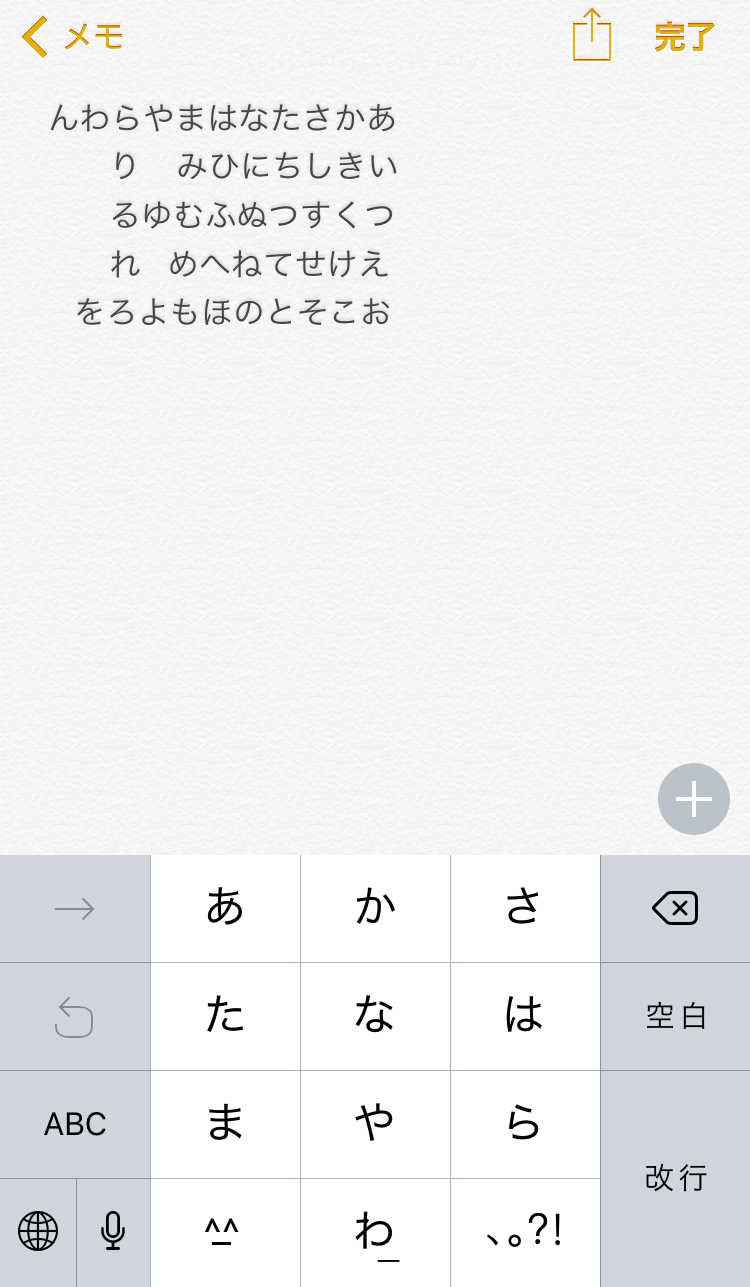Tap the right arrow key
750x1287 pixels.
point(75,908)
